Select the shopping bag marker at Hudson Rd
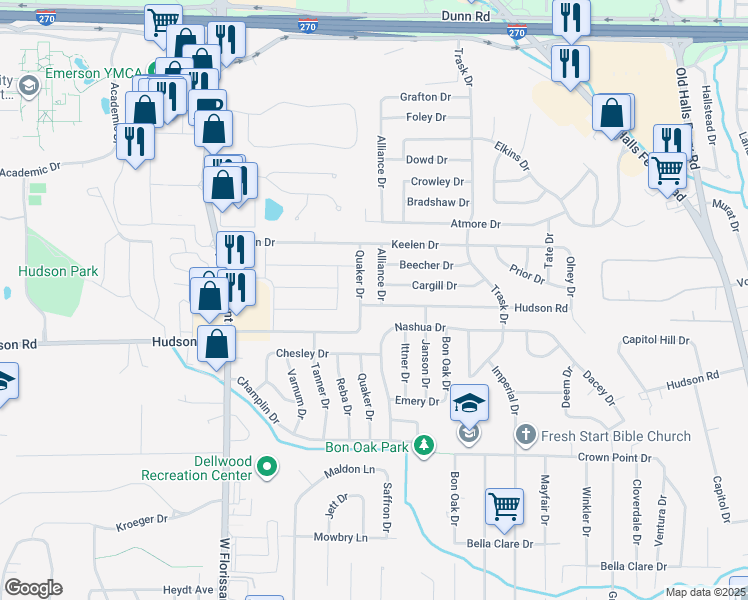 (x=217, y=344)
